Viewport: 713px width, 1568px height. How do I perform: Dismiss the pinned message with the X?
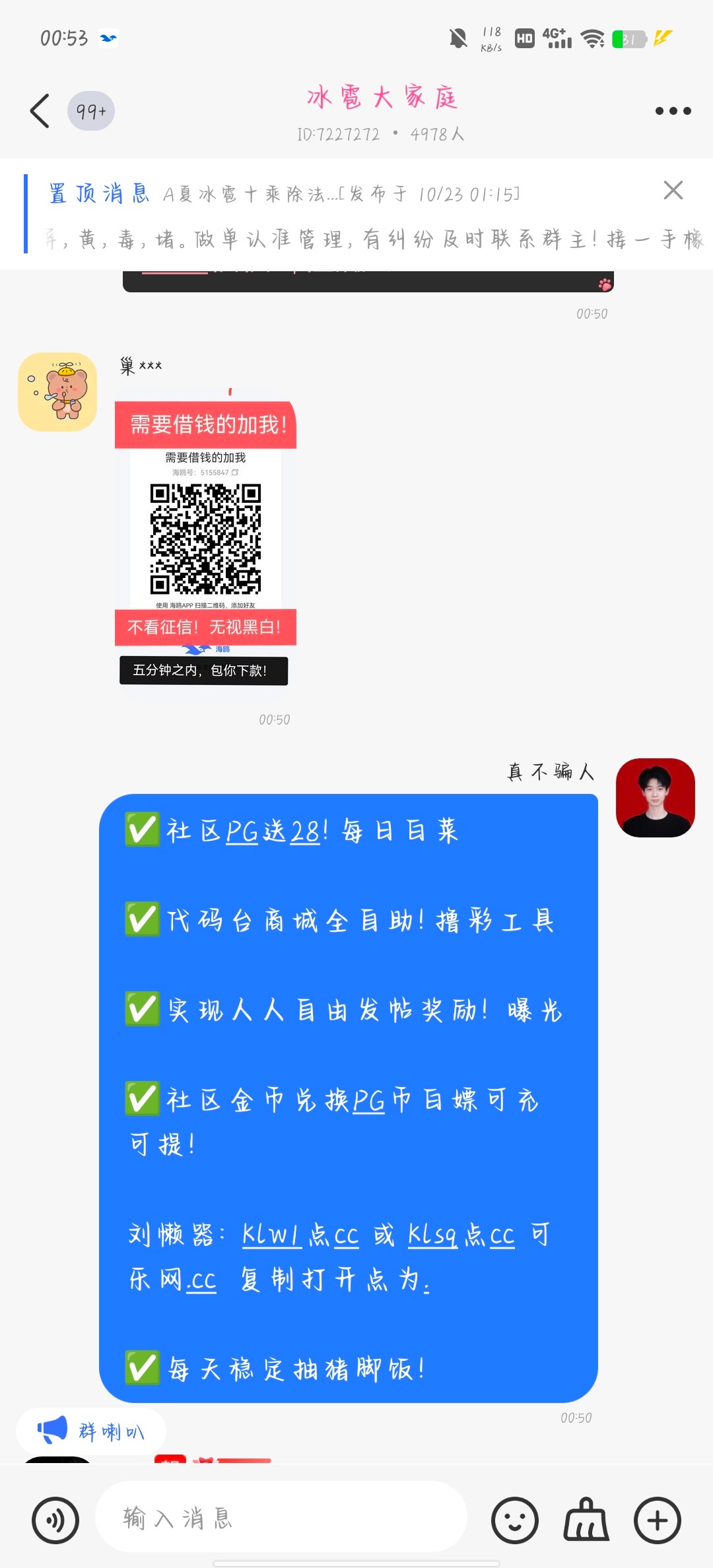[x=673, y=191]
